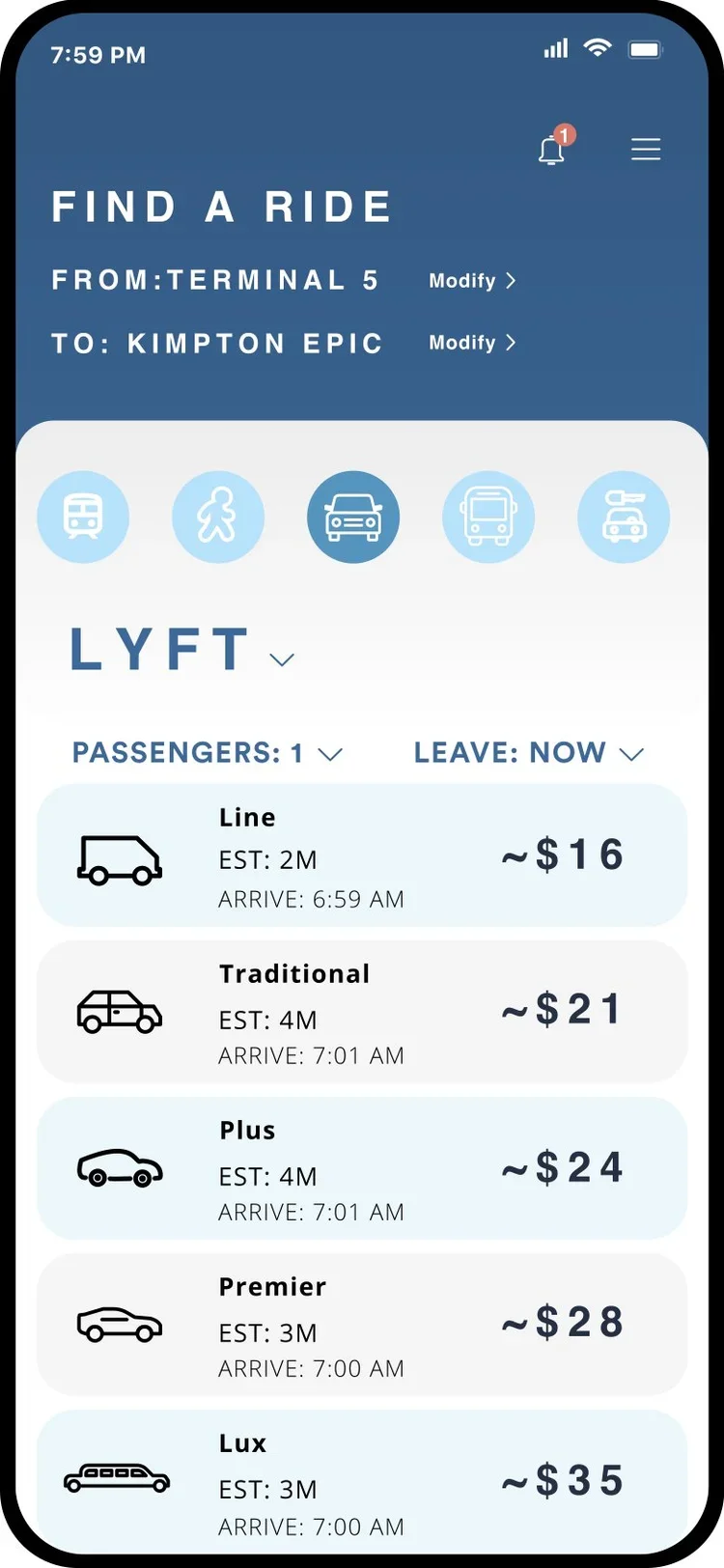Image resolution: width=724 pixels, height=1568 pixels.
Task: Open the hamburger menu
Action: point(646,150)
